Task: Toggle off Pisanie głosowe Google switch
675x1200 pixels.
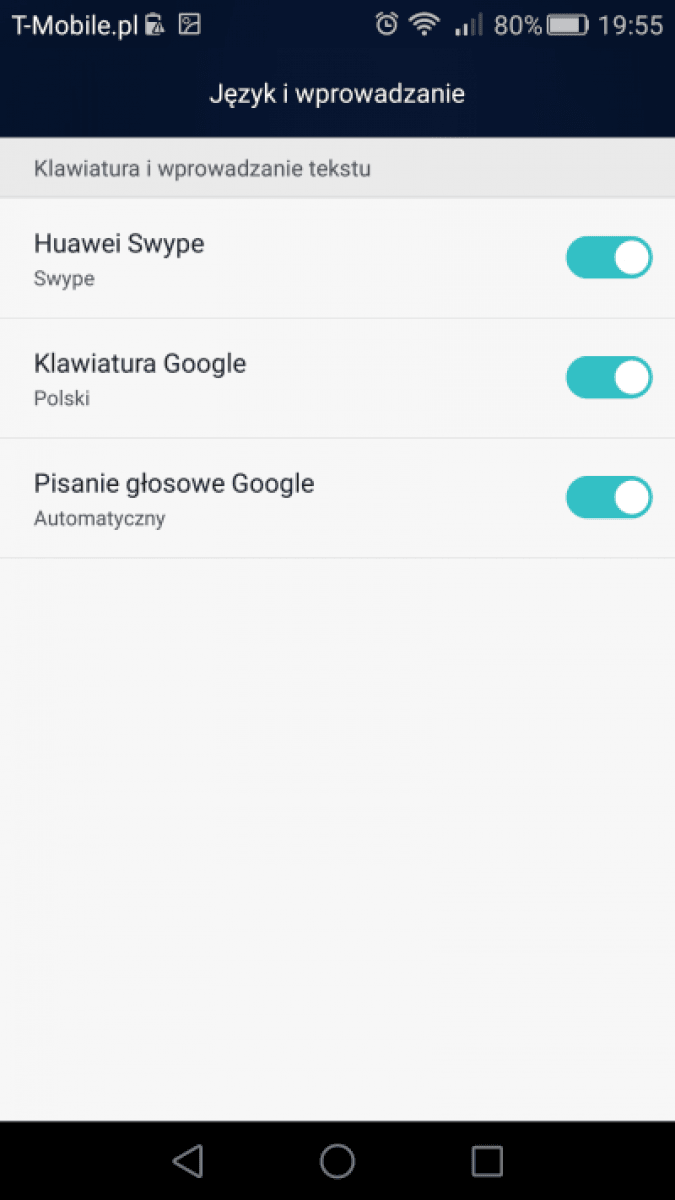Action: pyautogui.click(x=609, y=497)
